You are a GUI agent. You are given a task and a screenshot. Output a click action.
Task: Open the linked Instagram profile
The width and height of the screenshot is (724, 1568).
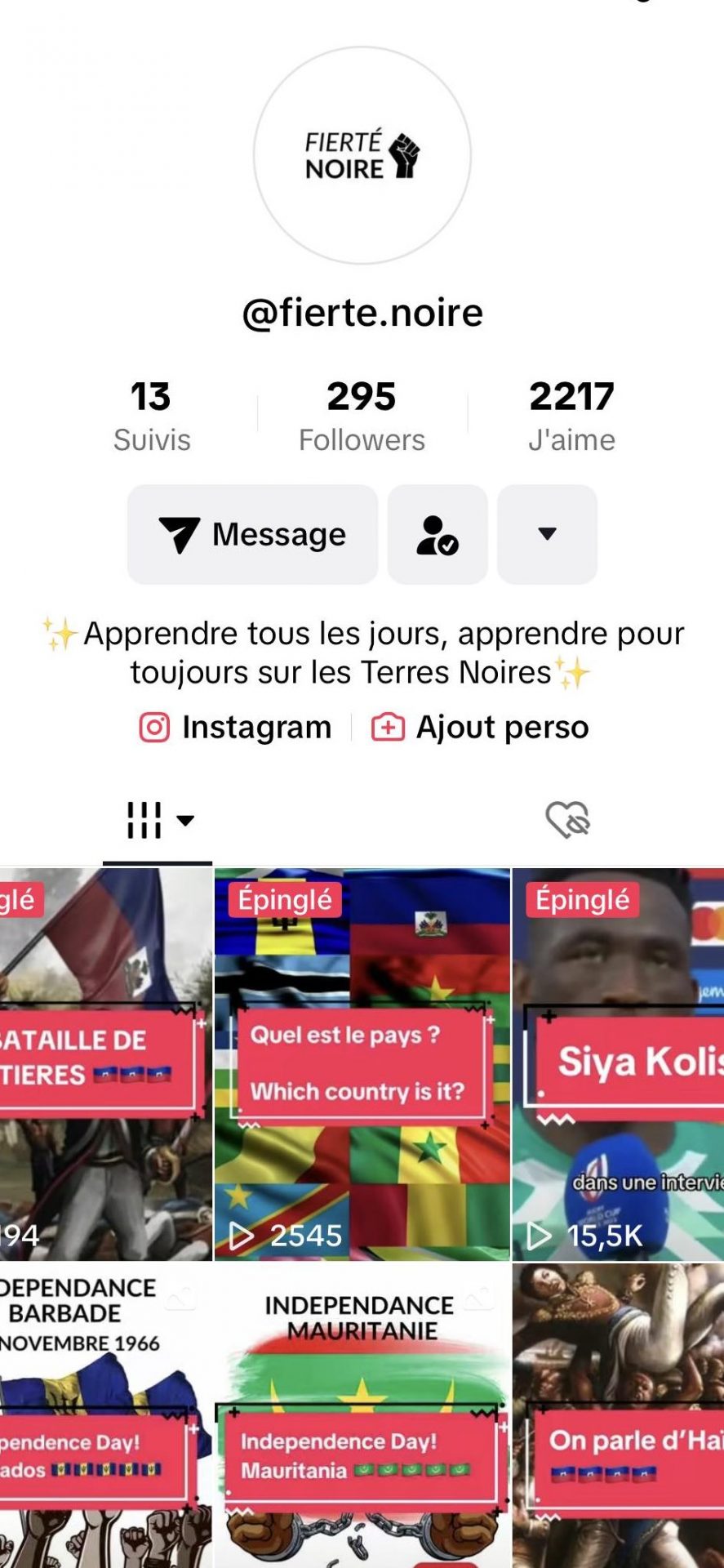click(236, 727)
